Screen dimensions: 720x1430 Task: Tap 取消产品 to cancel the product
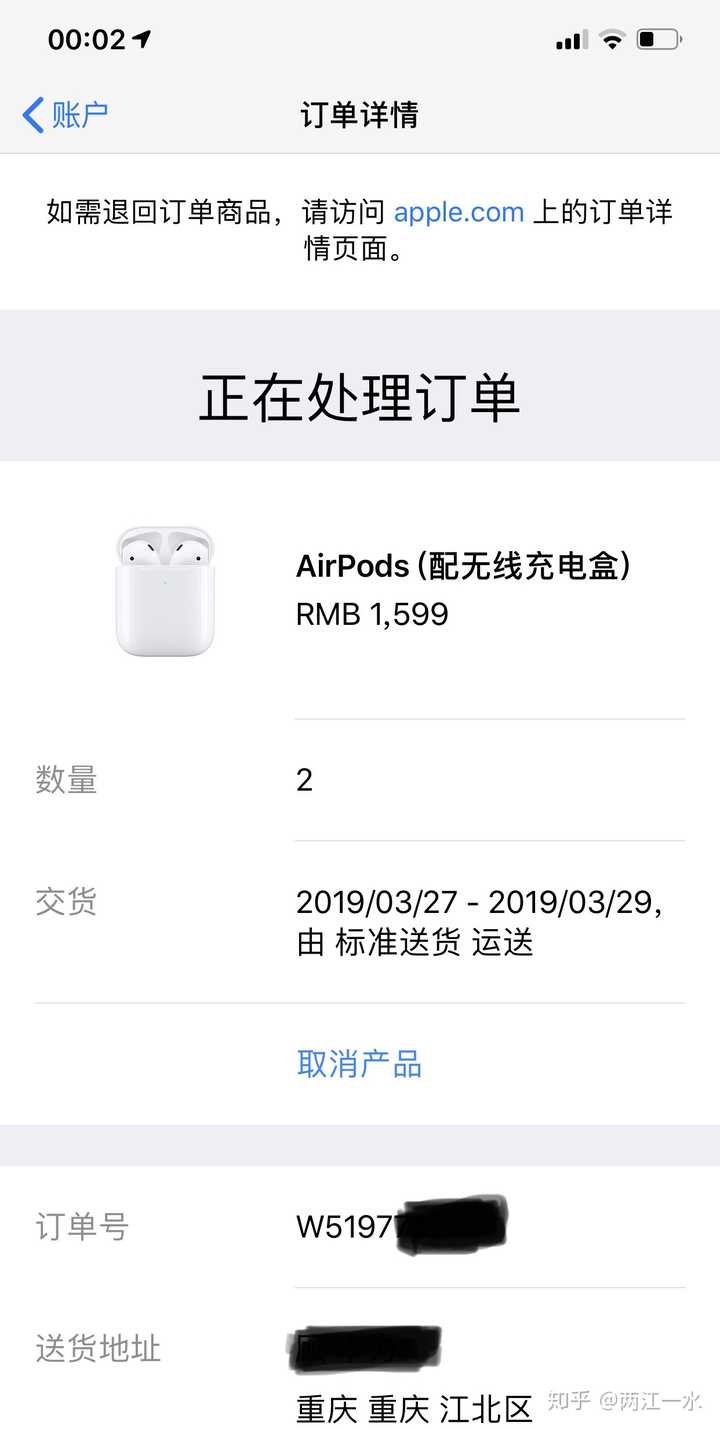click(360, 1064)
